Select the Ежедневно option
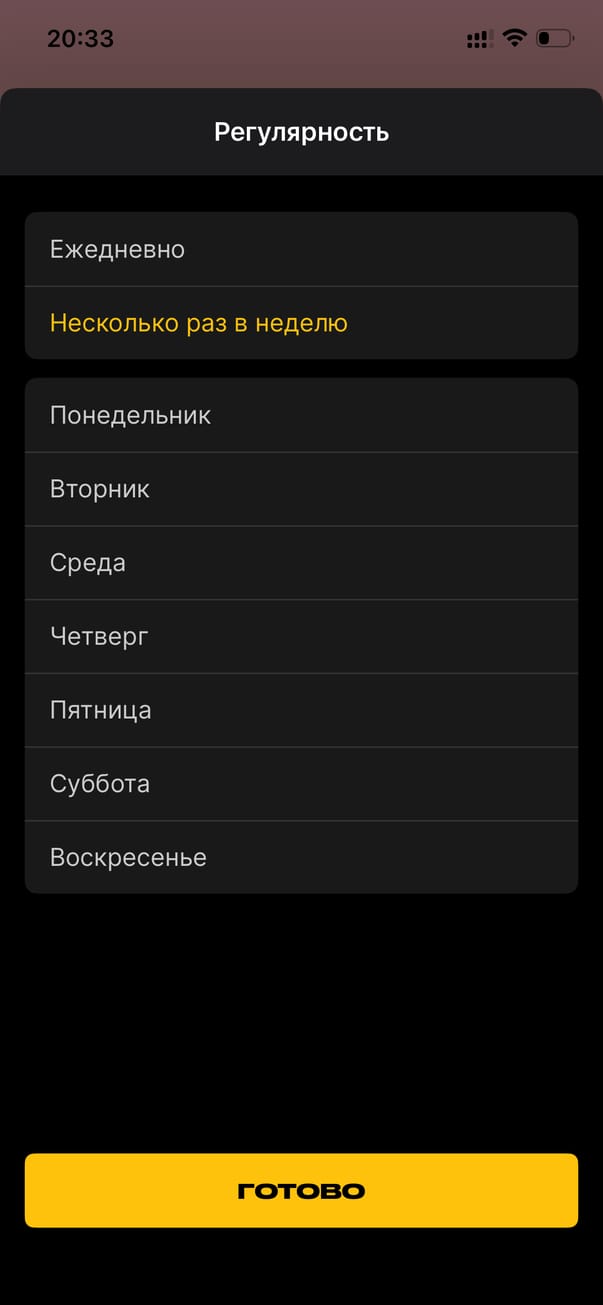 click(300, 249)
